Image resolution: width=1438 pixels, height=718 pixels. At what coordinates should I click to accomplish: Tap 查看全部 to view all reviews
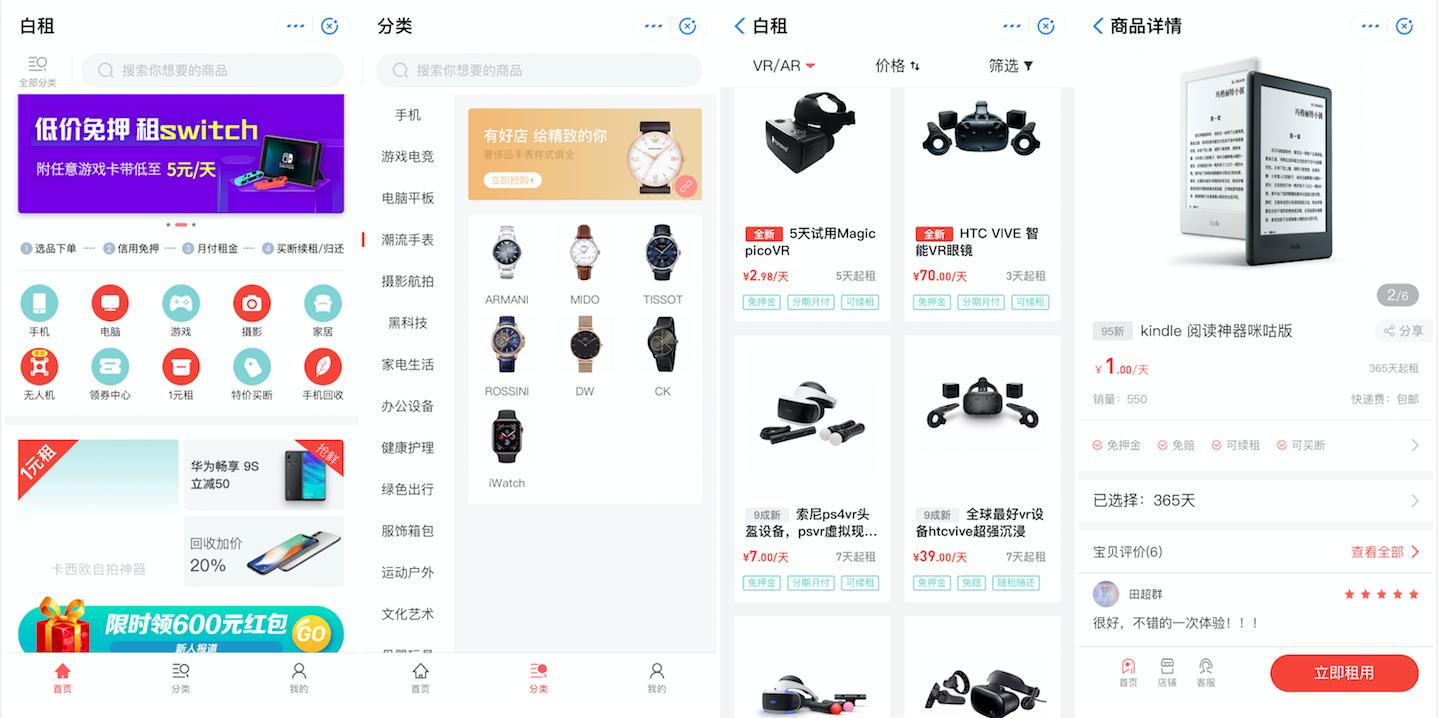pos(1385,552)
